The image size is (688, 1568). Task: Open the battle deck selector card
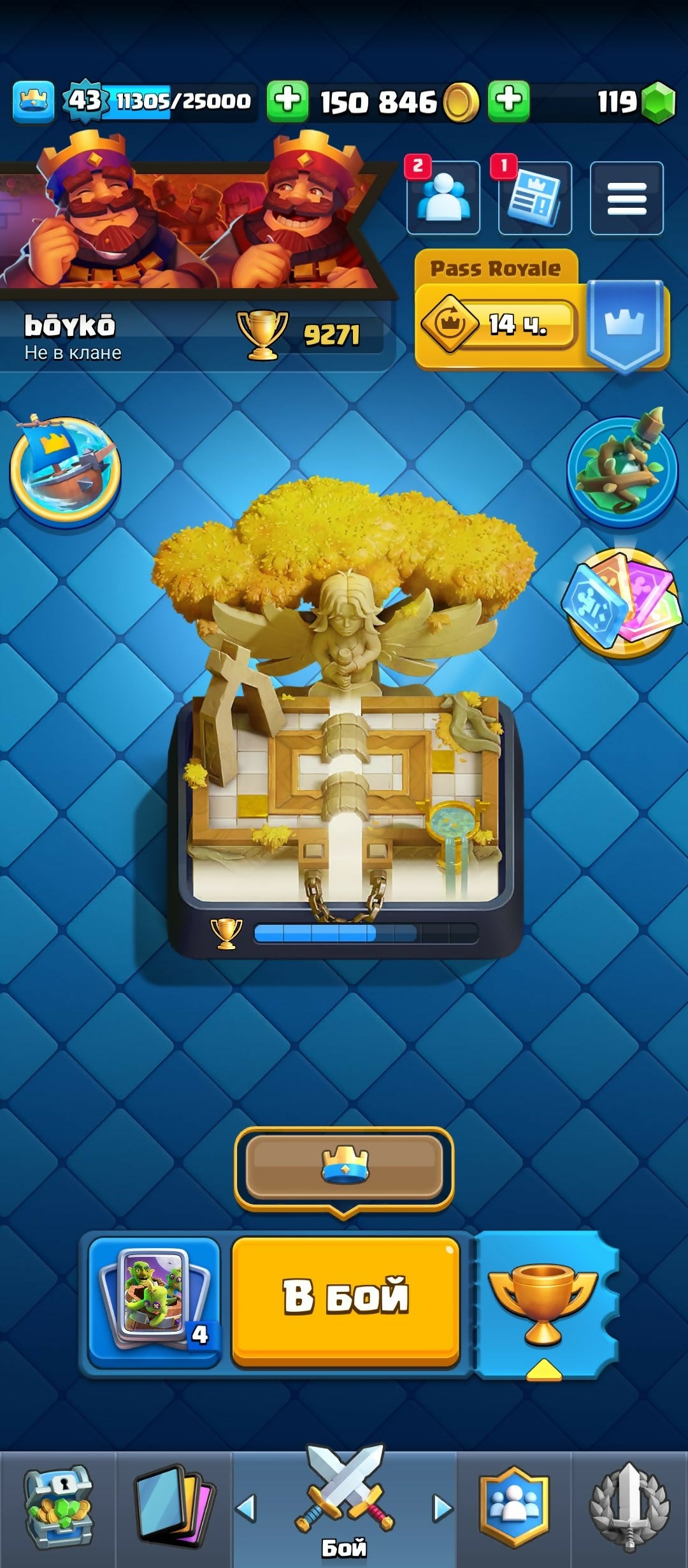coord(154,1300)
